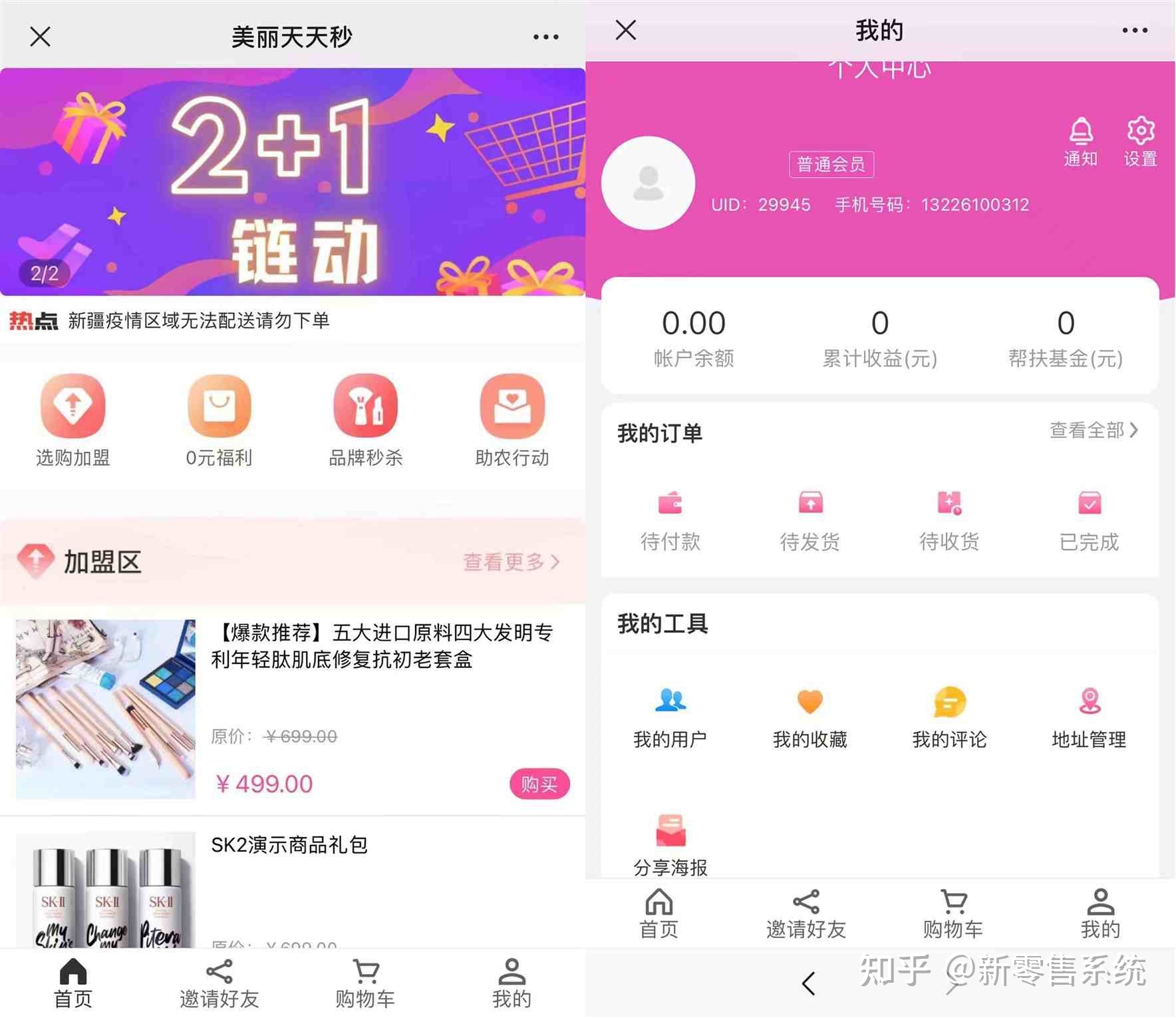Viewport: 1176px width, 1018px height.
Task: Open 品牌秒杀 flash sale
Action: coord(365,421)
